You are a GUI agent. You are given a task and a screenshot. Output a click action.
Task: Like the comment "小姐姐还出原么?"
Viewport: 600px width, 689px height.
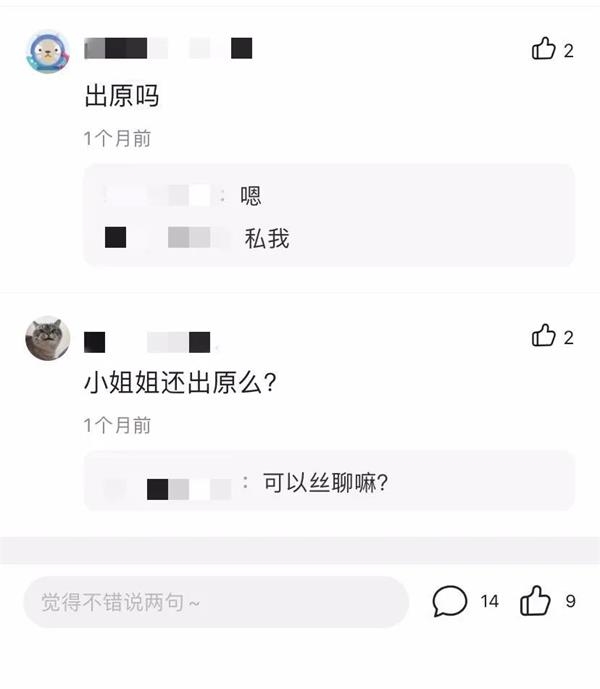click(544, 336)
